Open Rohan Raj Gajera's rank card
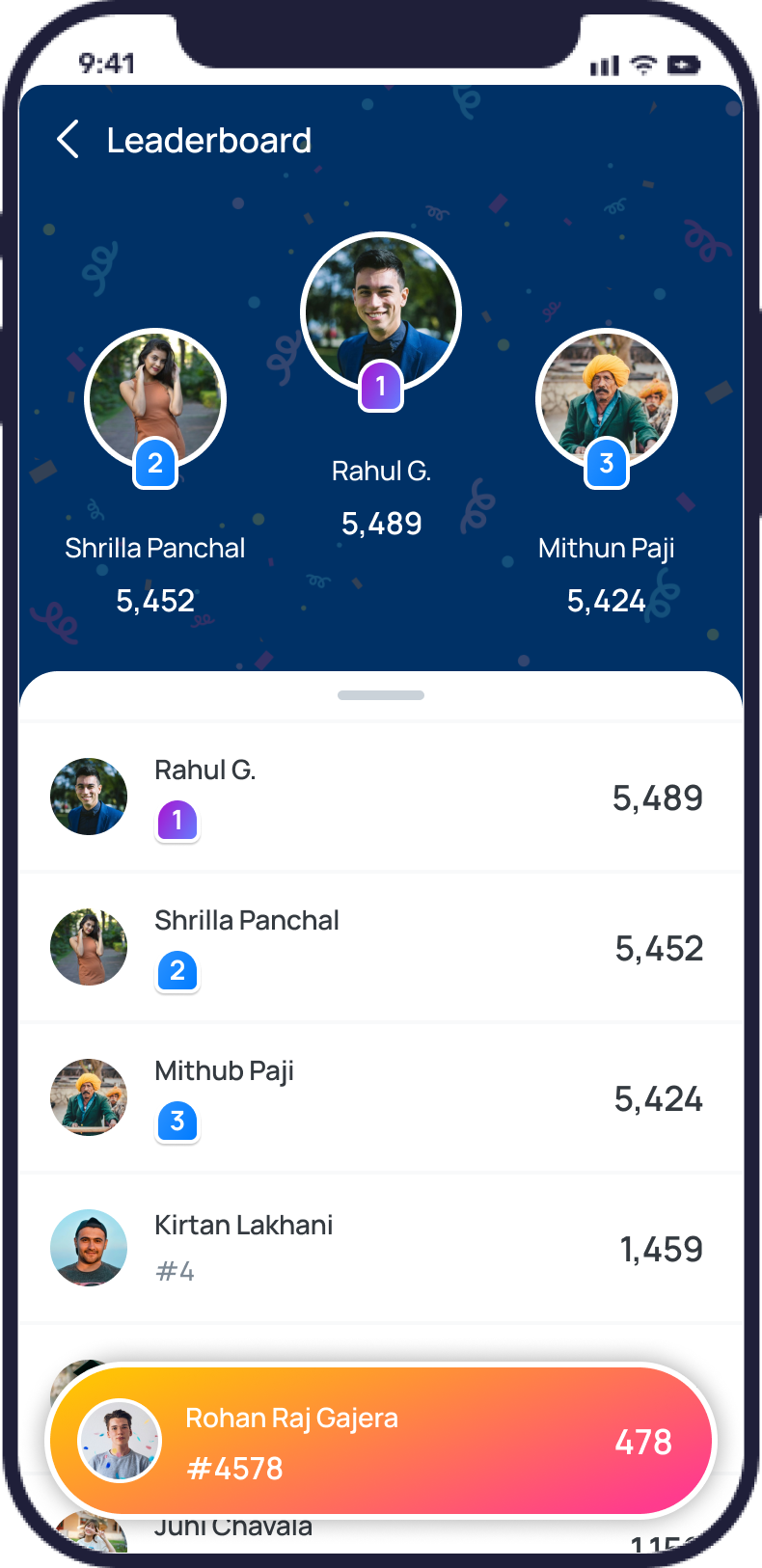Image resolution: width=762 pixels, height=1568 pixels. click(381, 1442)
